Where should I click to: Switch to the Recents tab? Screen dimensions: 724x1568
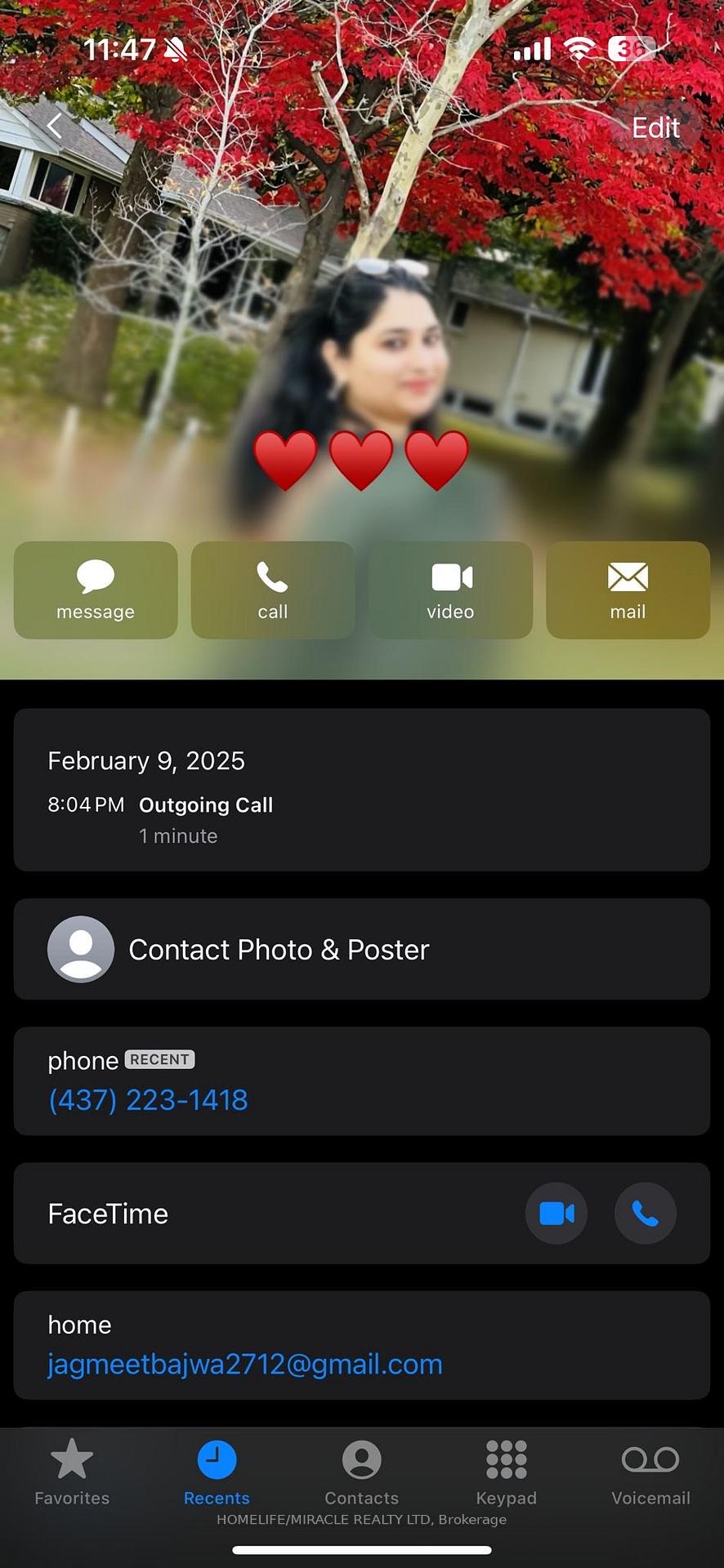[x=217, y=1472]
